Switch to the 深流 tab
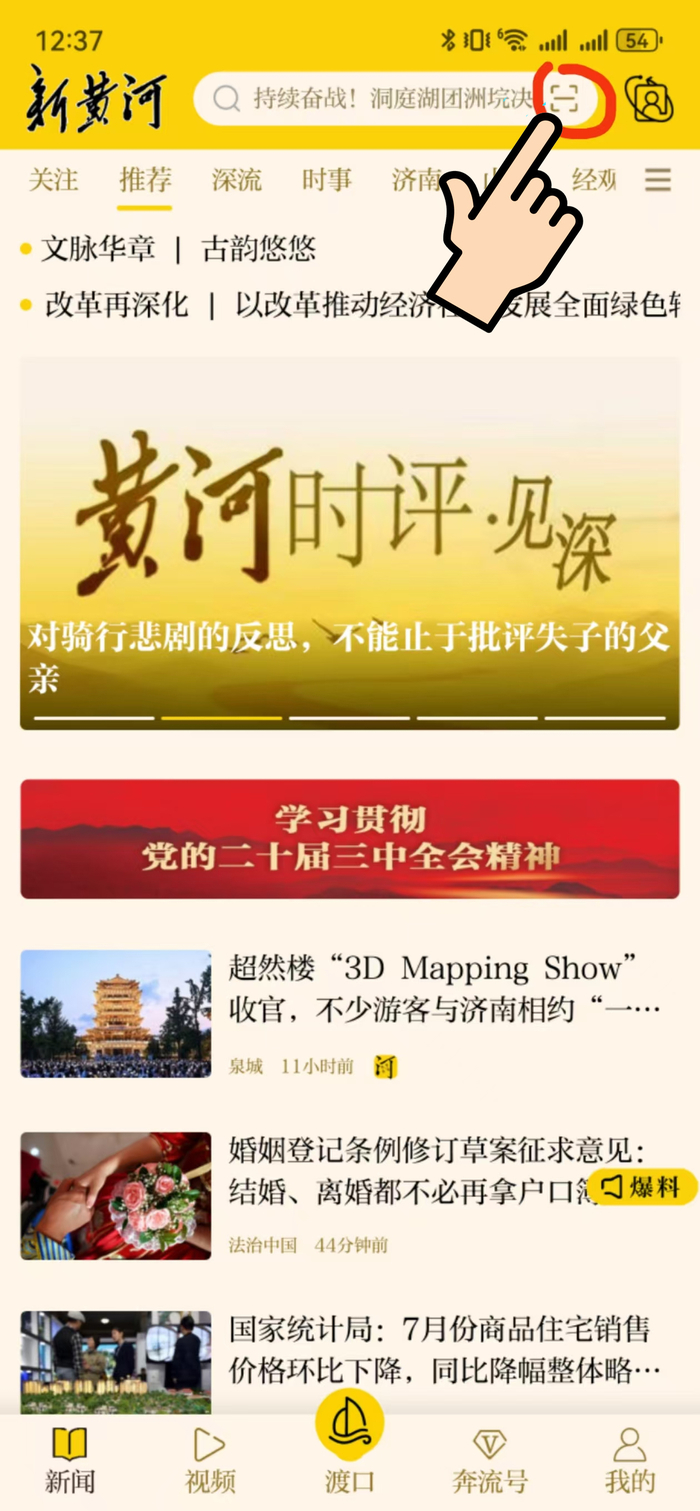This screenshot has width=700, height=1511. coord(236,180)
